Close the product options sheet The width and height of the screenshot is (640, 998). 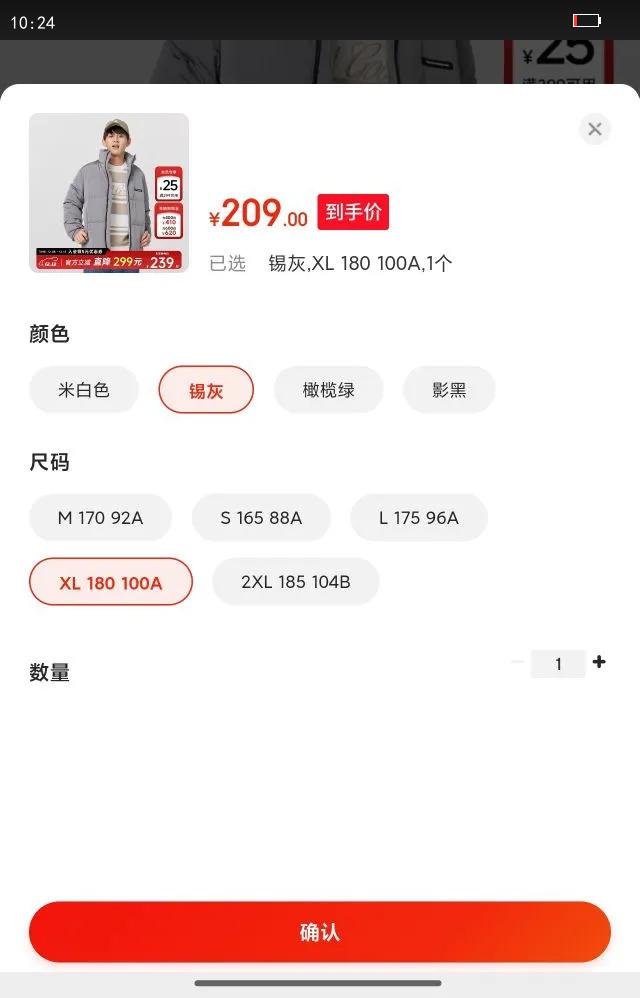[x=595, y=129]
